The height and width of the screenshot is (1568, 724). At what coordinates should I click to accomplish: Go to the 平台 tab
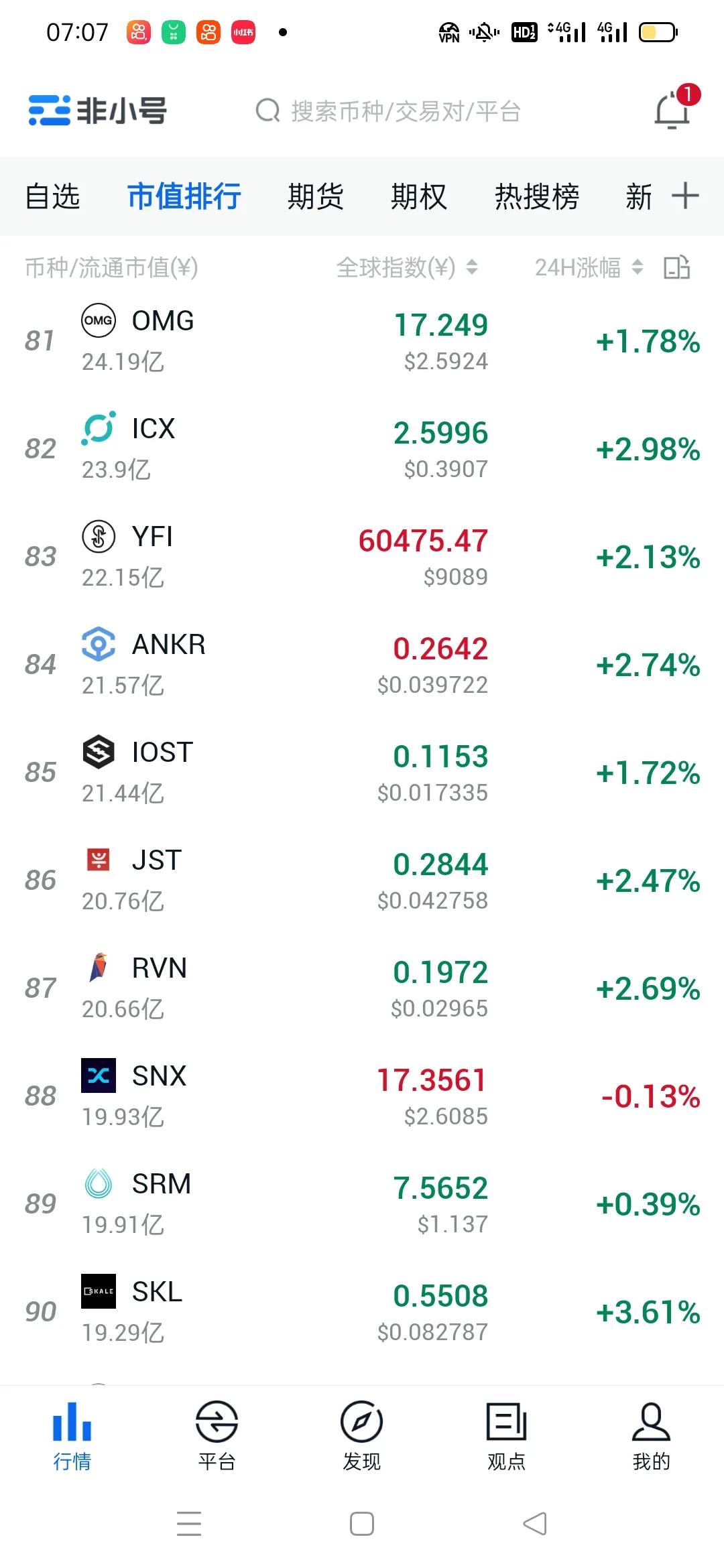217,1435
